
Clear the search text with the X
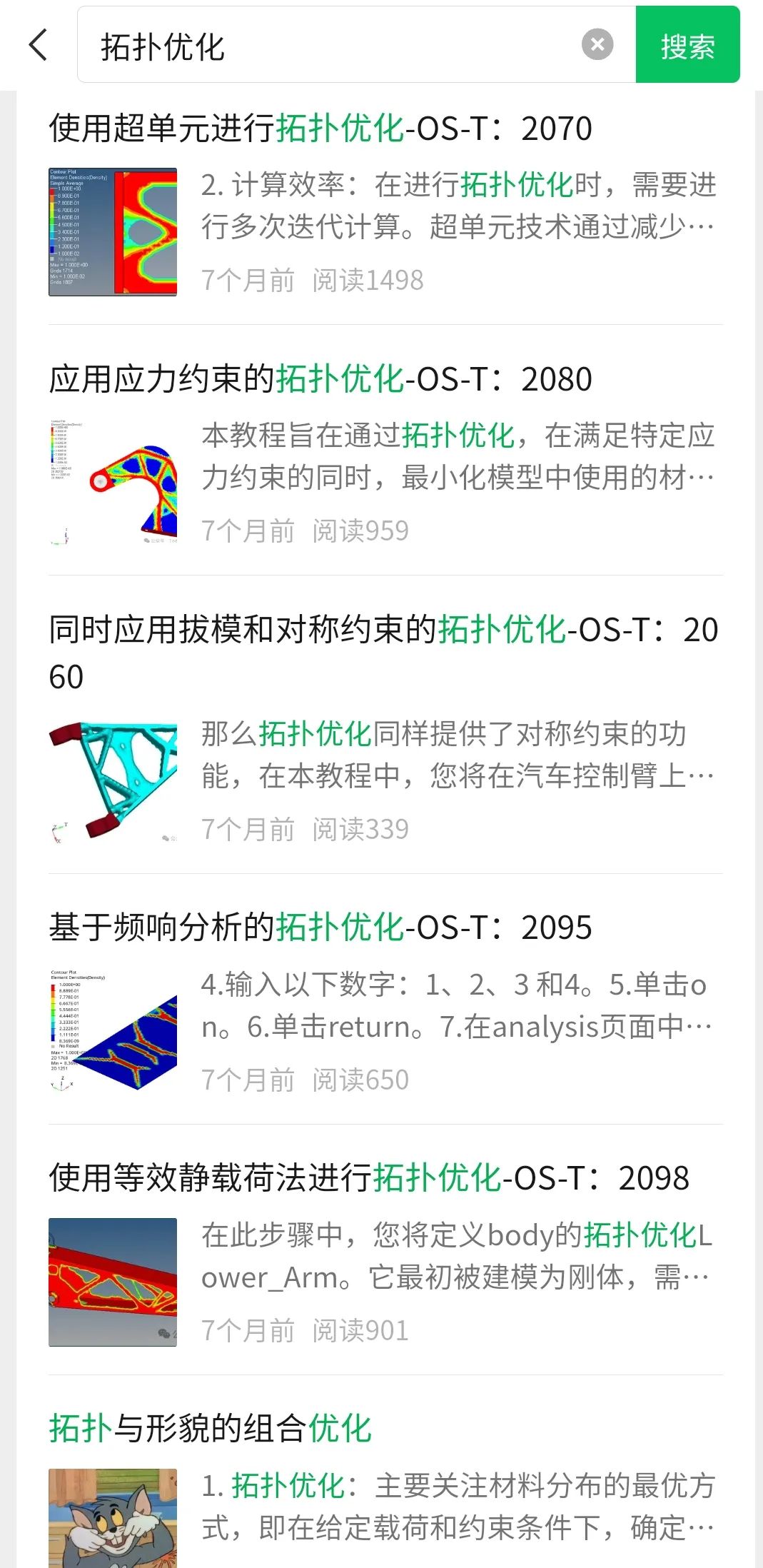click(597, 45)
